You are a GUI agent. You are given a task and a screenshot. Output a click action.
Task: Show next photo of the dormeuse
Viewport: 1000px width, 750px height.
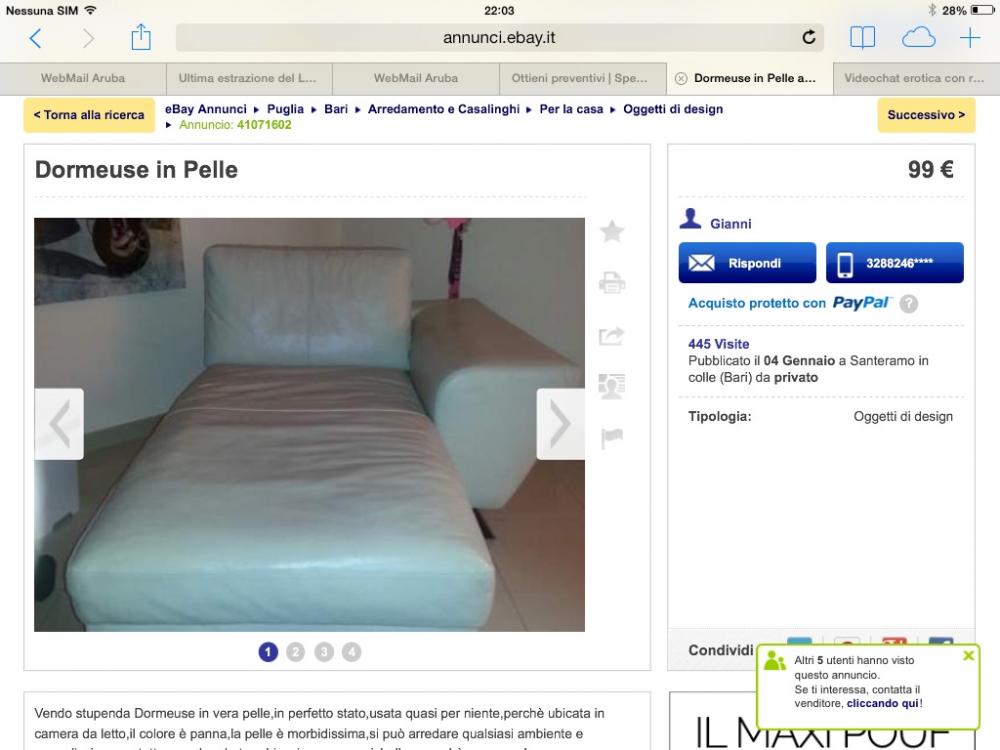[560, 424]
